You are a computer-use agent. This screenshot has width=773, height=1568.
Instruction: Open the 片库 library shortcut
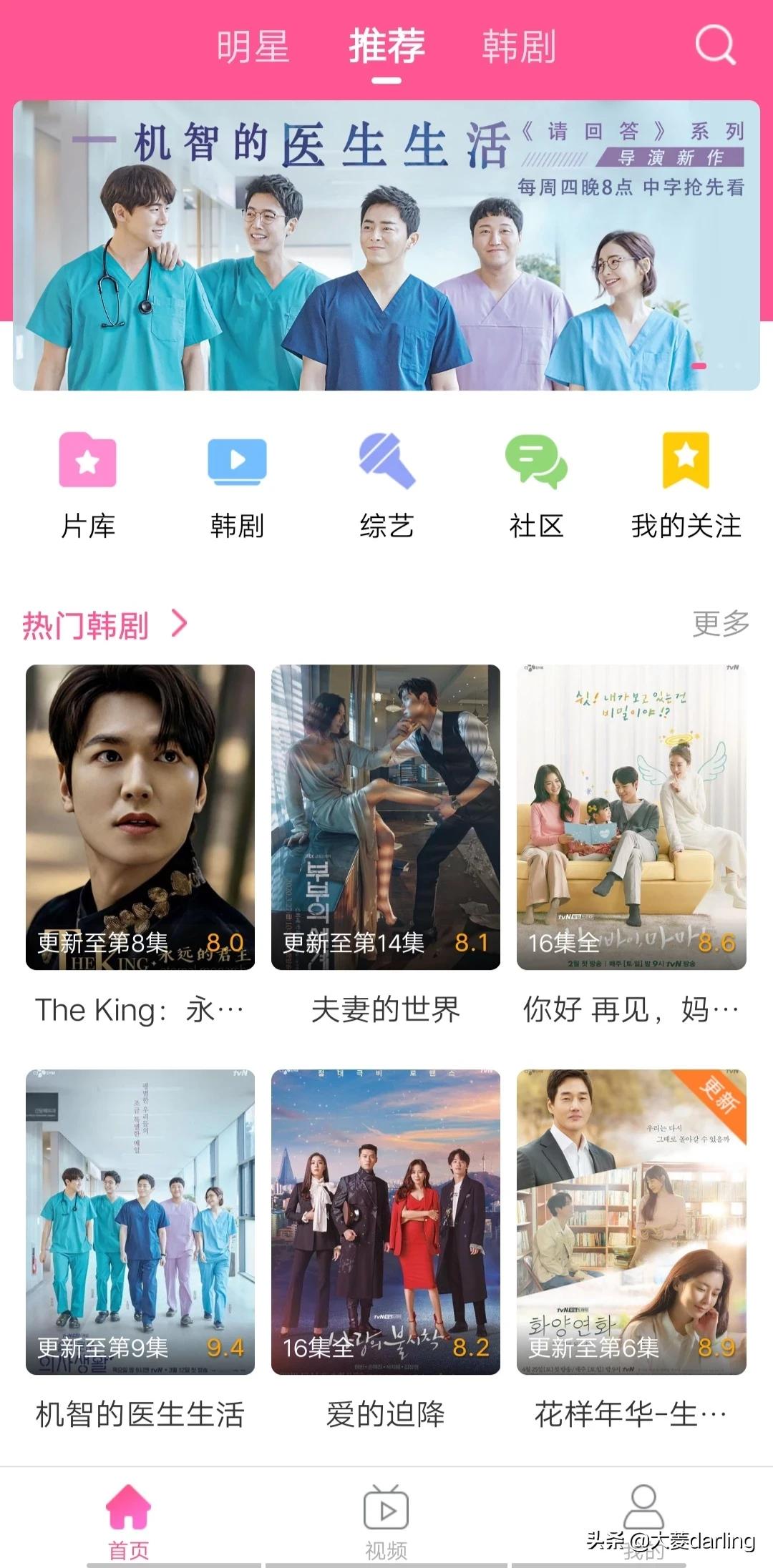point(88,484)
